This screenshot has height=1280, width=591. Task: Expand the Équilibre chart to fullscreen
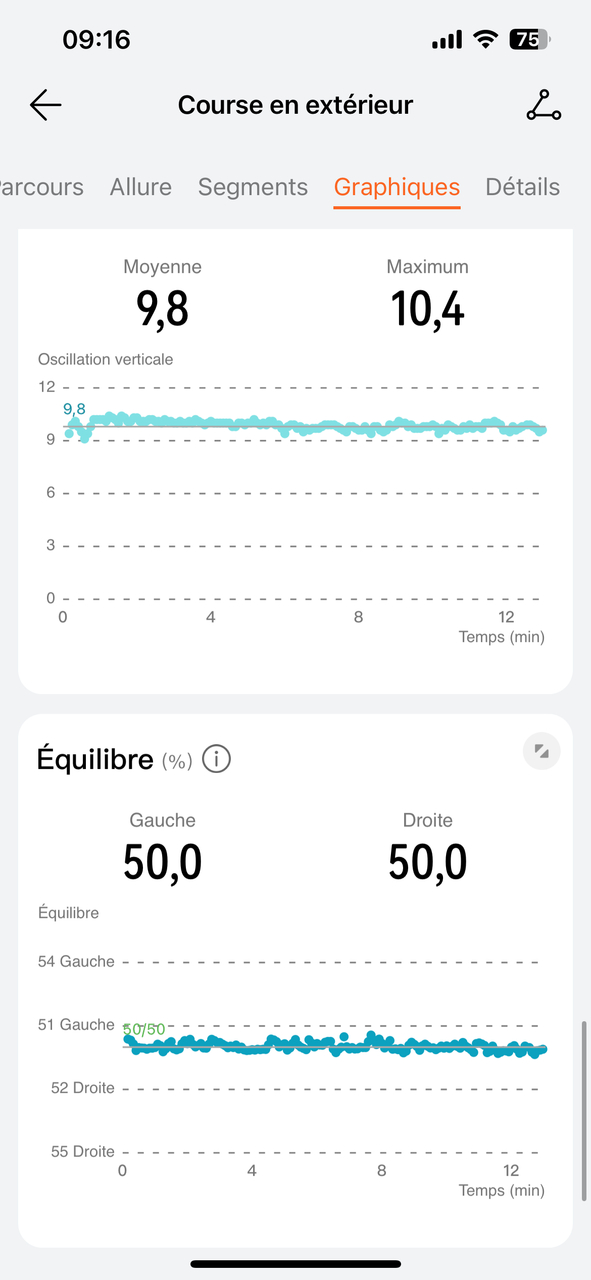pyautogui.click(x=542, y=751)
